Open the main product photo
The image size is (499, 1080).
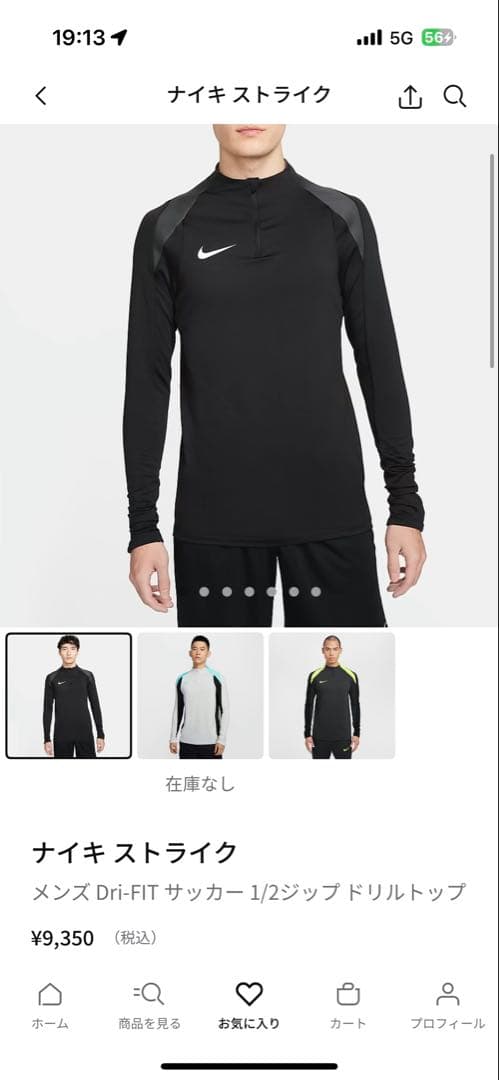pos(250,375)
